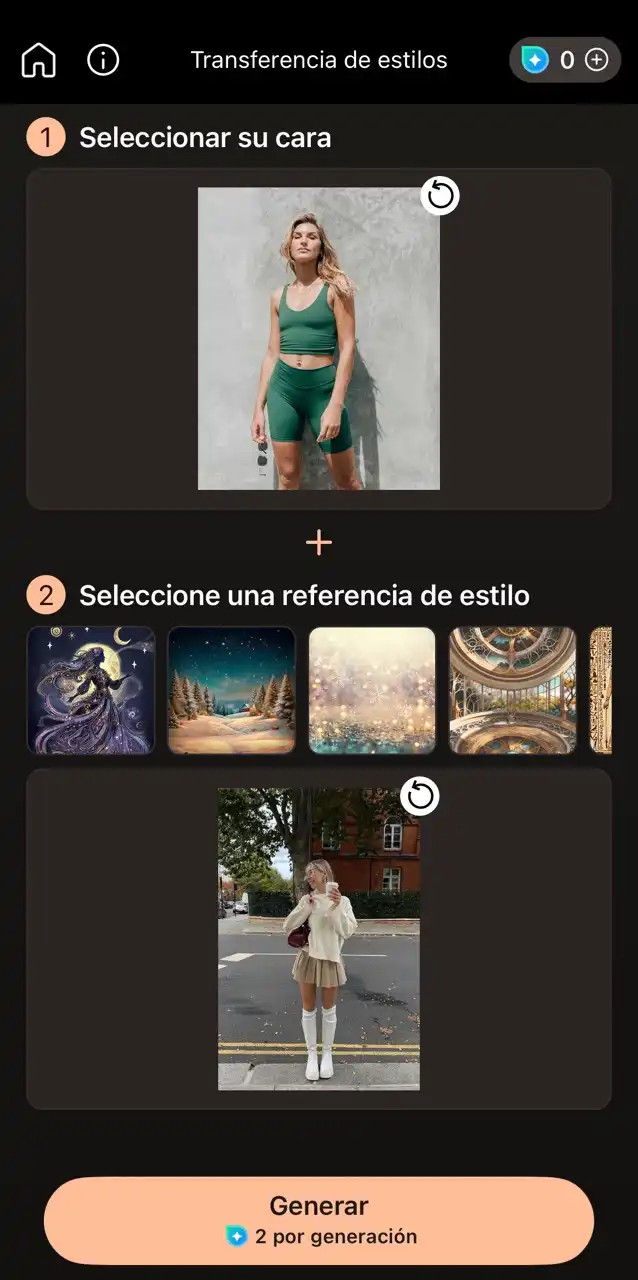The image size is (638, 1280).
Task: Reset the selected face photo
Action: tap(440, 196)
